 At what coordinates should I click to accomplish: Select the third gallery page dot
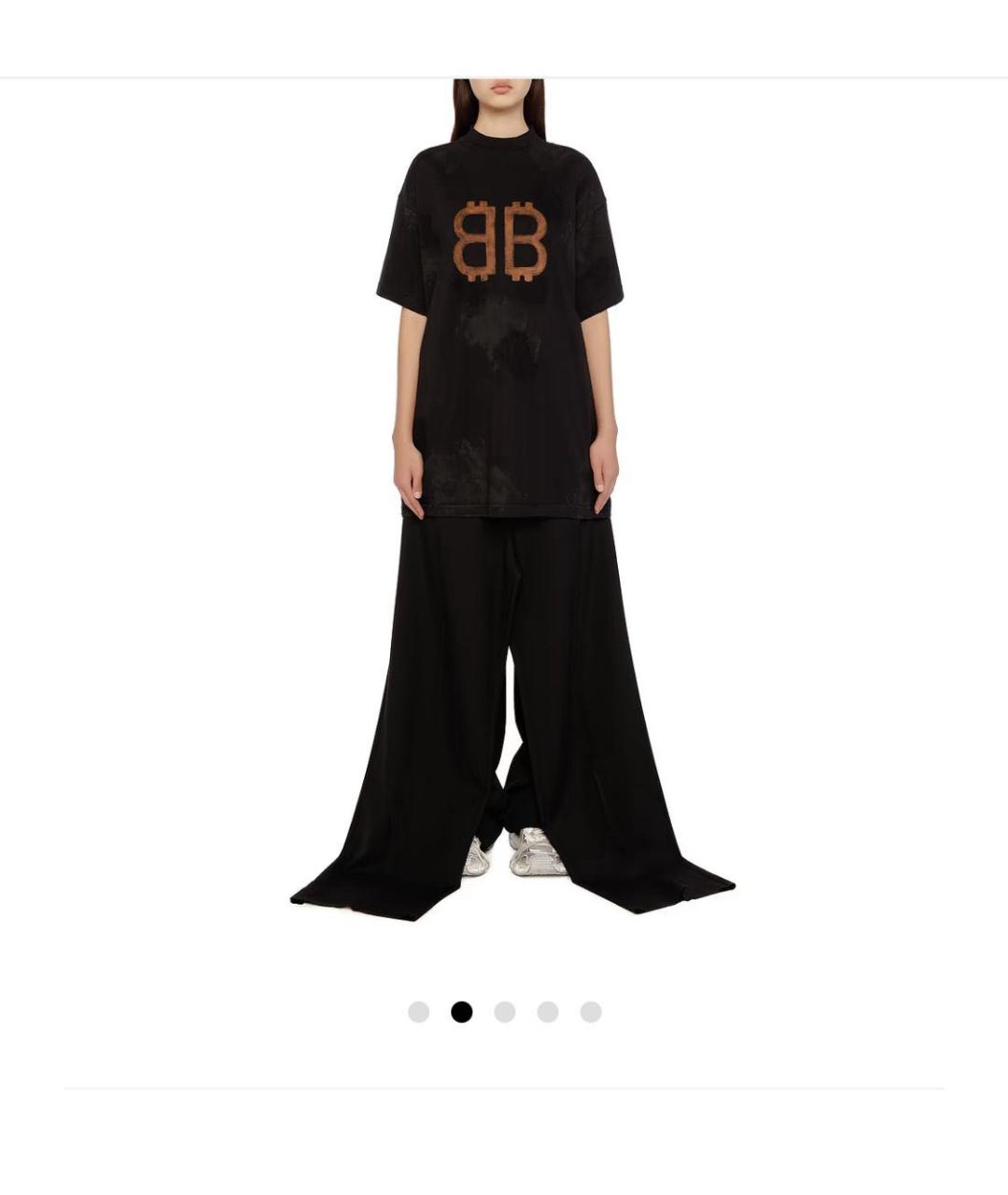pos(505,1012)
